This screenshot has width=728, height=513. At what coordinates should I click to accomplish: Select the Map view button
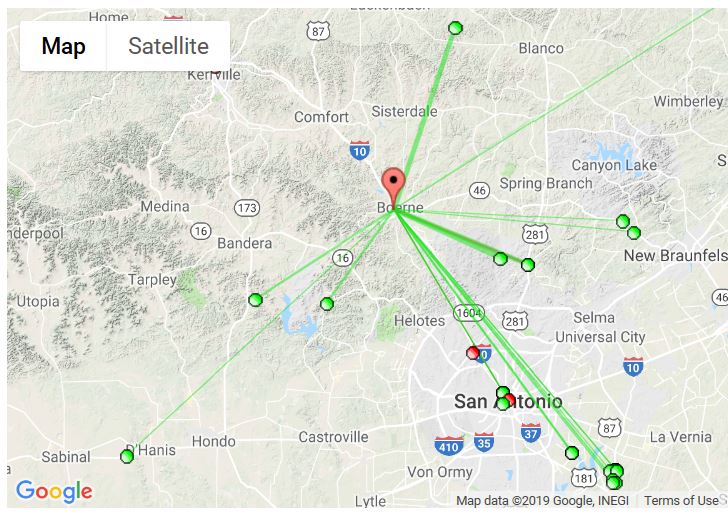(x=63, y=46)
